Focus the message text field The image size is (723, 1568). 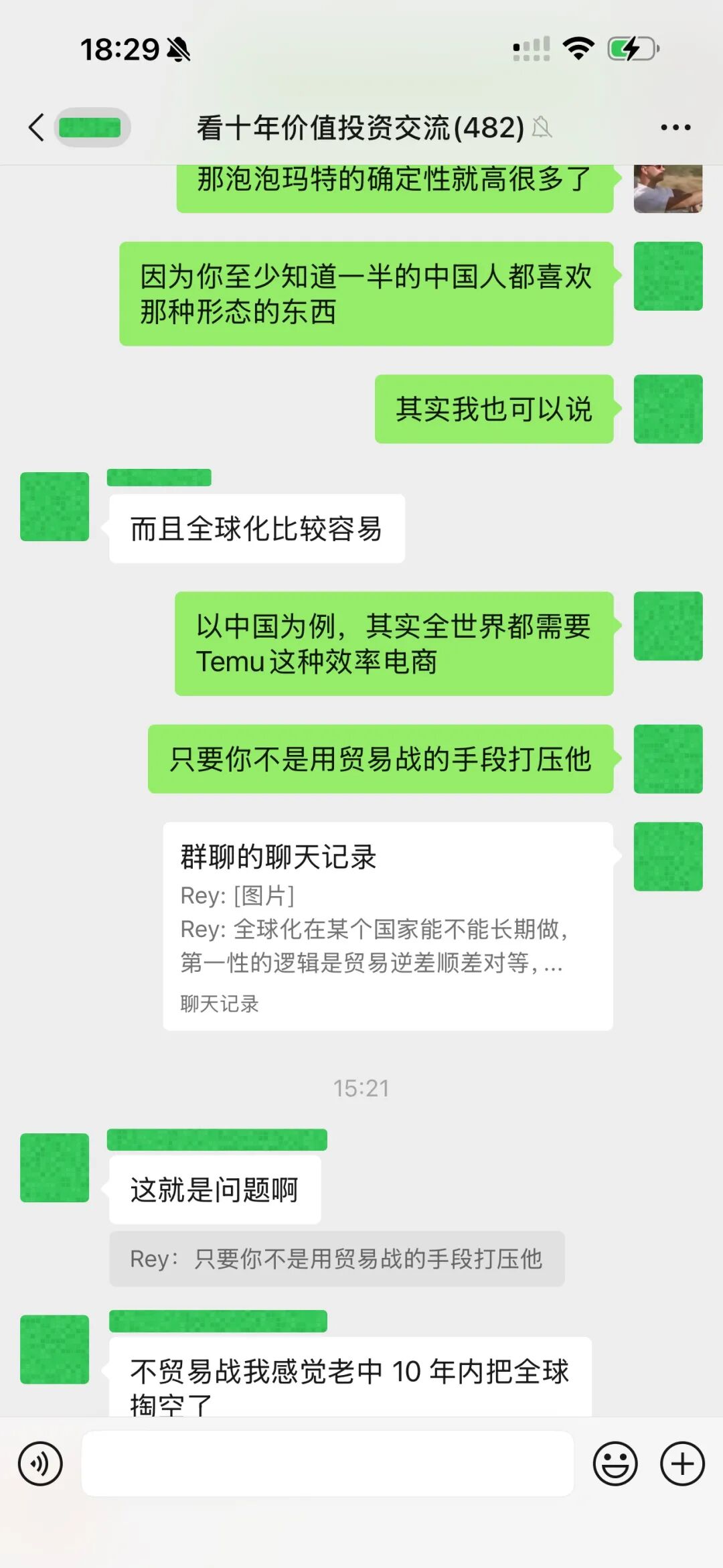pyautogui.click(x=327, y=1464)
